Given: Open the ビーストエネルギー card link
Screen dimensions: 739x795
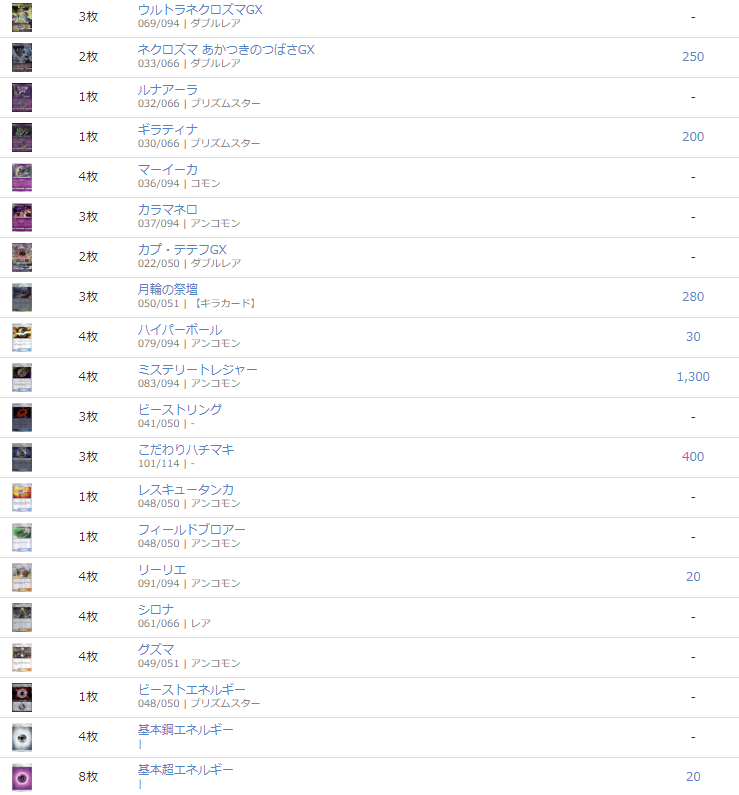Looking at the screenshot, I should pyautogui.click(x=191, y=690).
